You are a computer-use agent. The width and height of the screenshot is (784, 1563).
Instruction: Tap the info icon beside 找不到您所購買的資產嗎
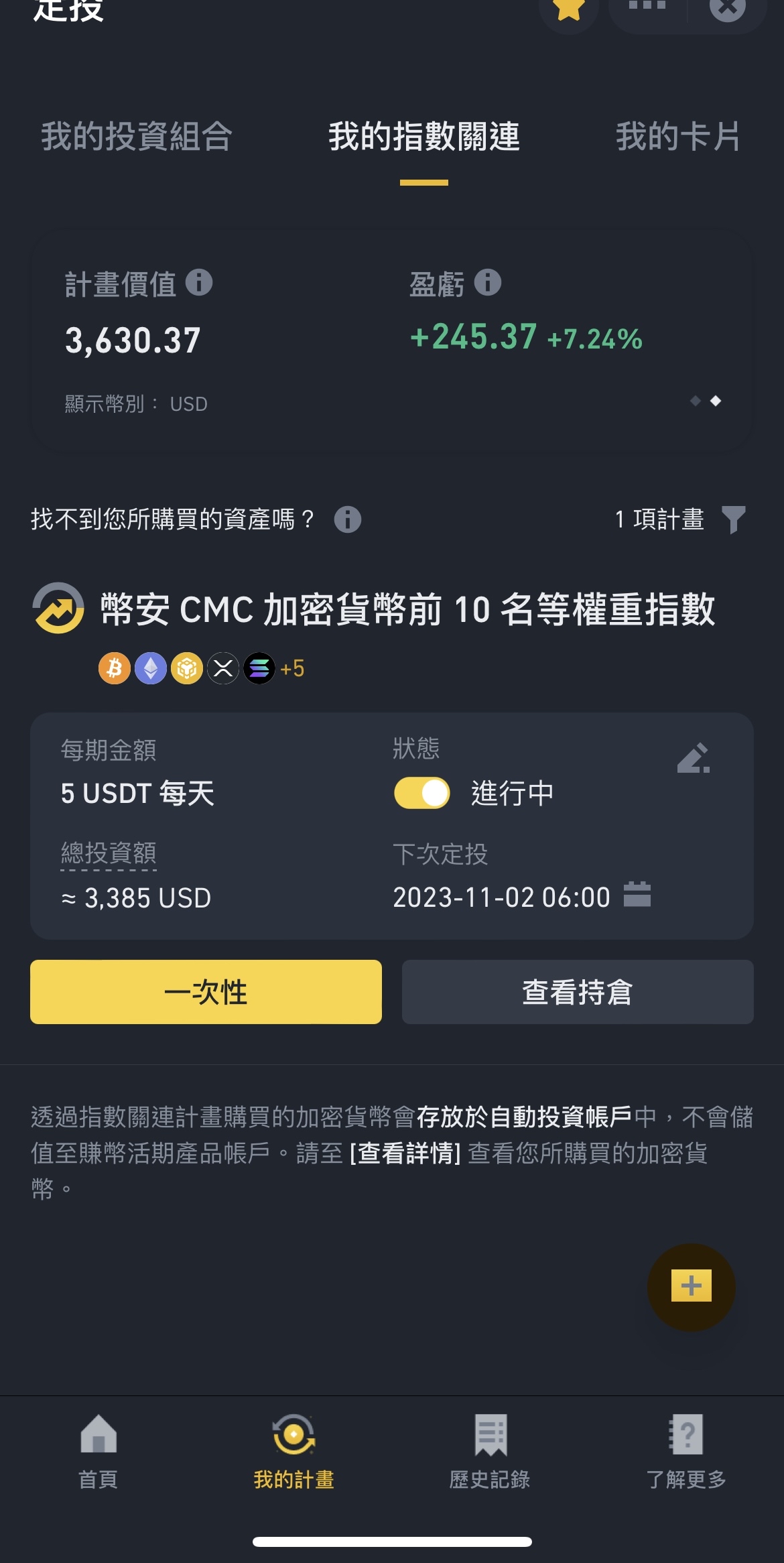(348, 519)
